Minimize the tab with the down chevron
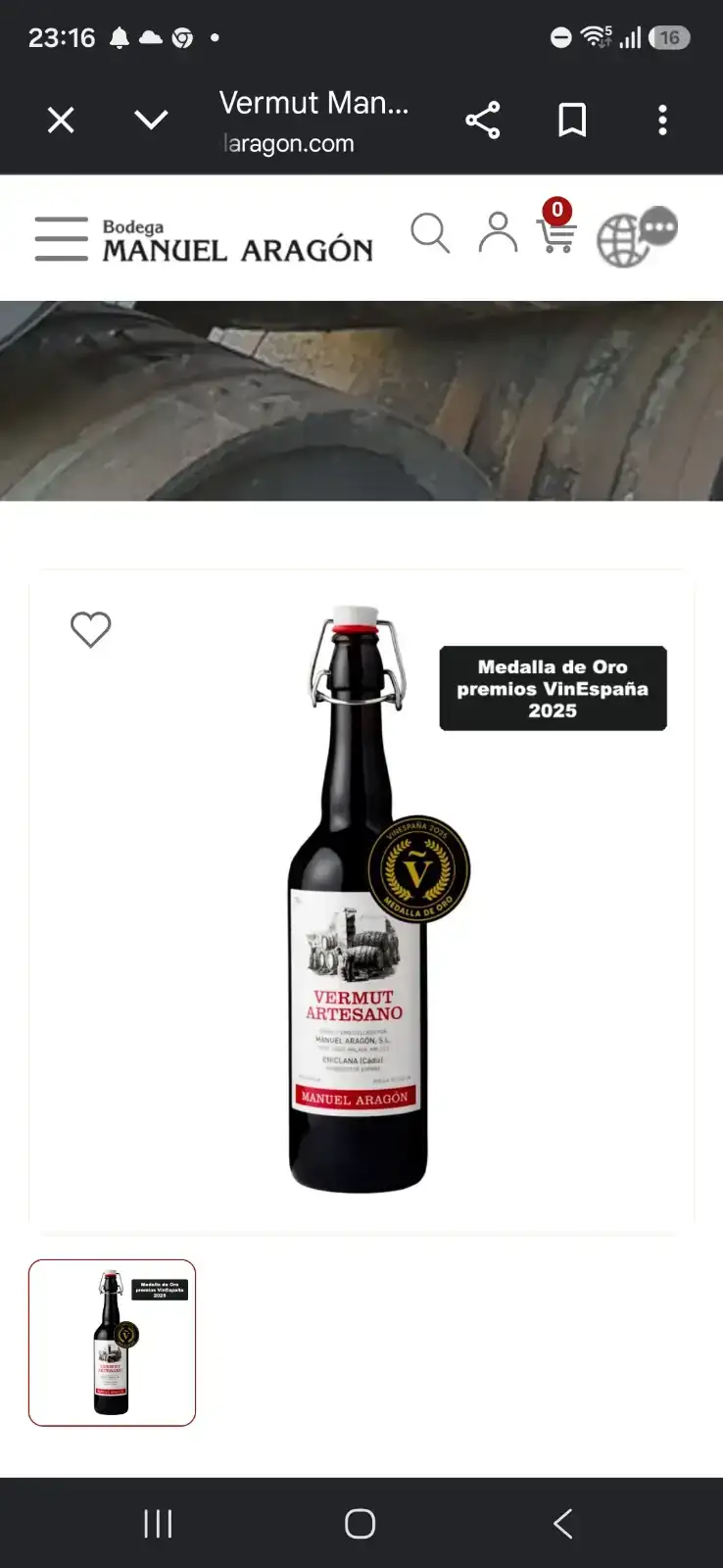 [x=151, y=121]
